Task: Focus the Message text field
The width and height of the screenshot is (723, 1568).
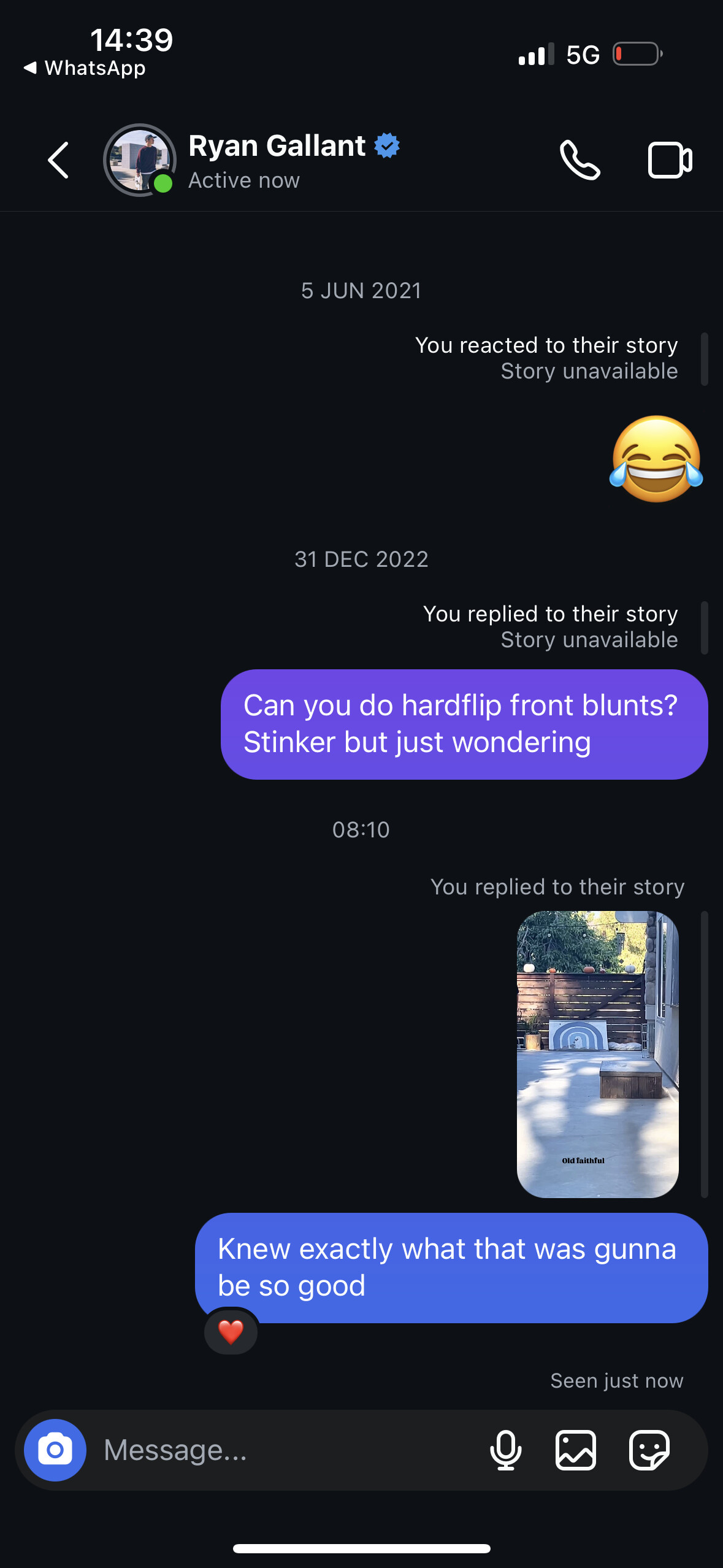Action: 288,1450
